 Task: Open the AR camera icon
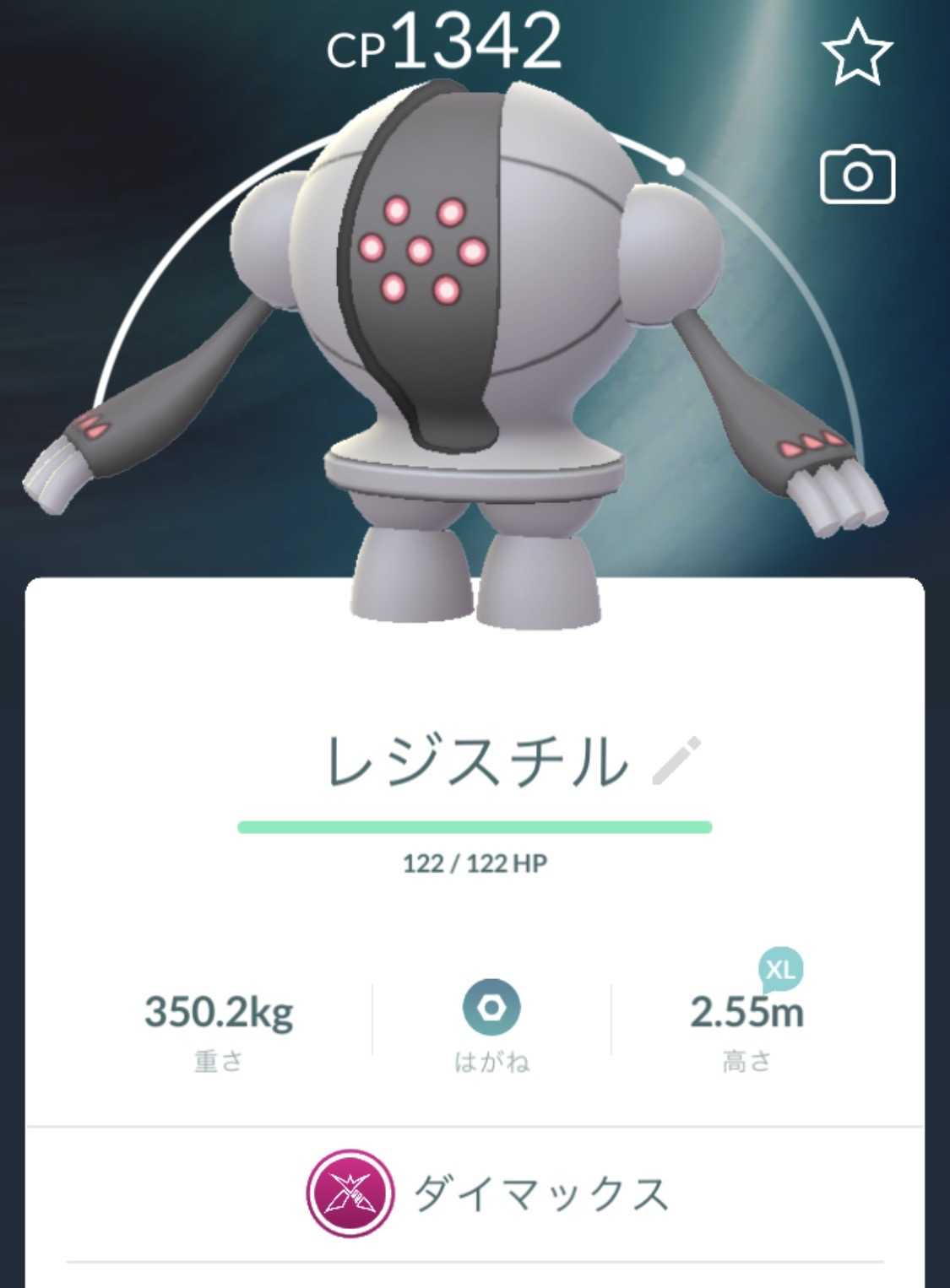857,175
